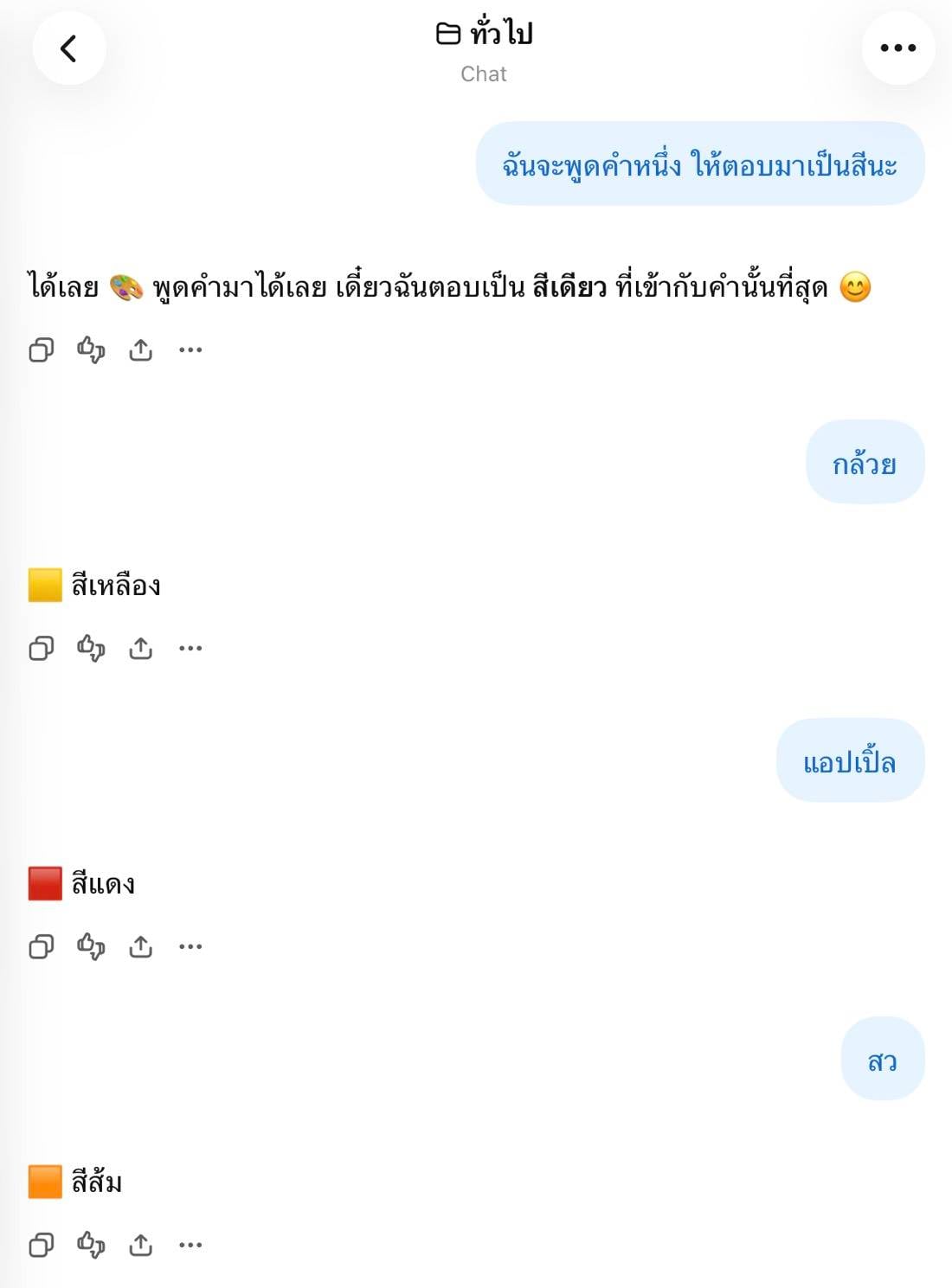Copy the สีแดง answer

click(42, 946)
